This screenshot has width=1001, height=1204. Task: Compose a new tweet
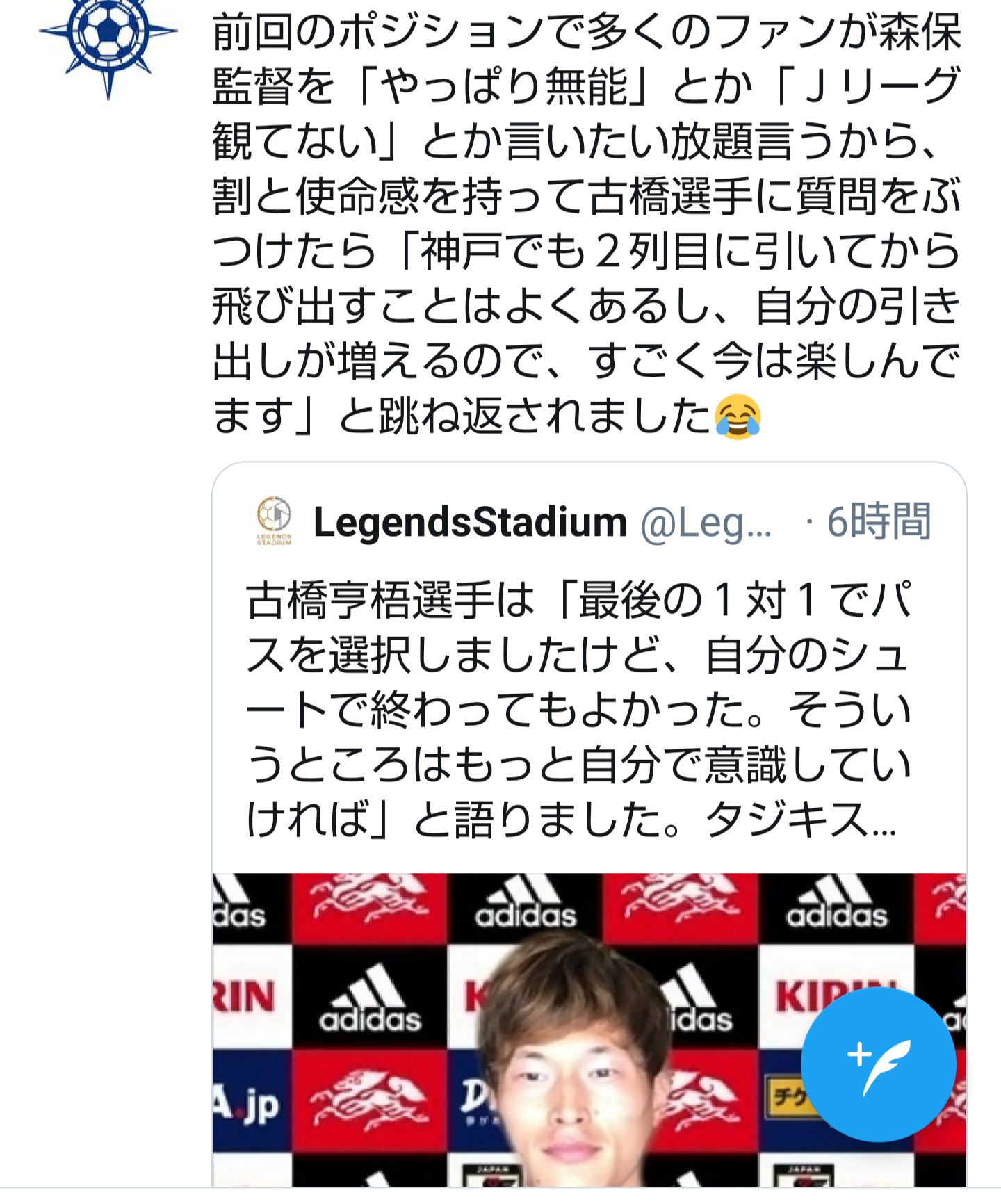878,1064
